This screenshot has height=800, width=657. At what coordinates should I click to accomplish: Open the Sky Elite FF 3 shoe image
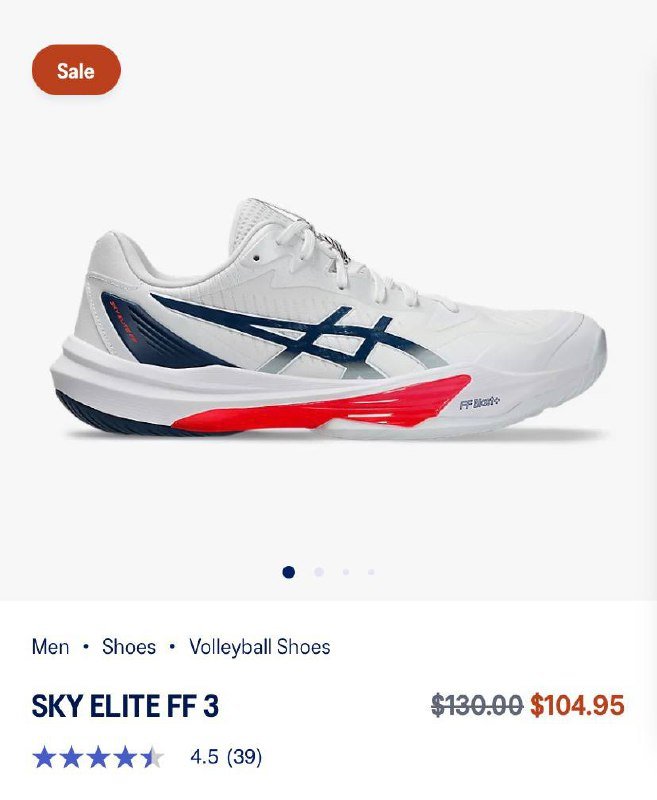[328, 320]
